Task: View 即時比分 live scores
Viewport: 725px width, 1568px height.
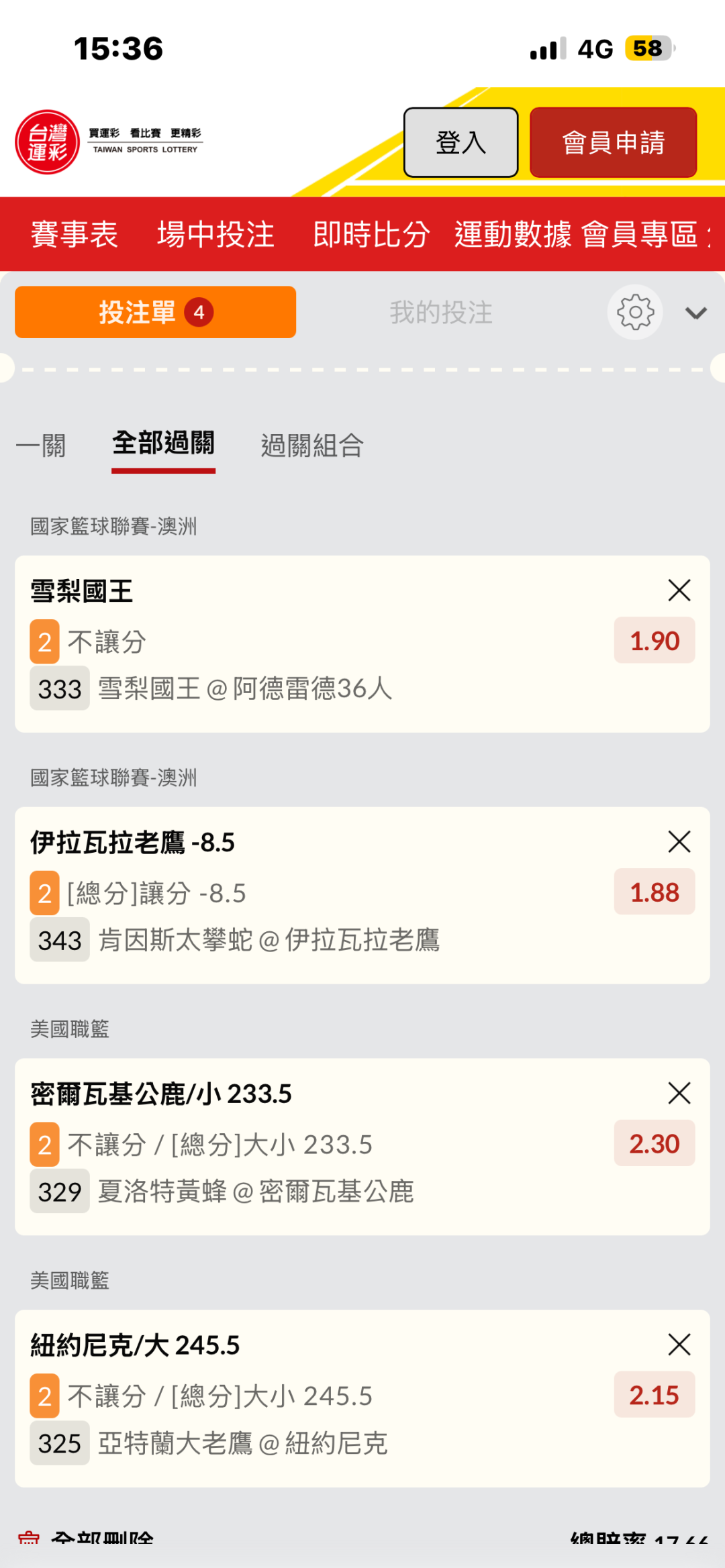Action: click(x=371, y=235)
